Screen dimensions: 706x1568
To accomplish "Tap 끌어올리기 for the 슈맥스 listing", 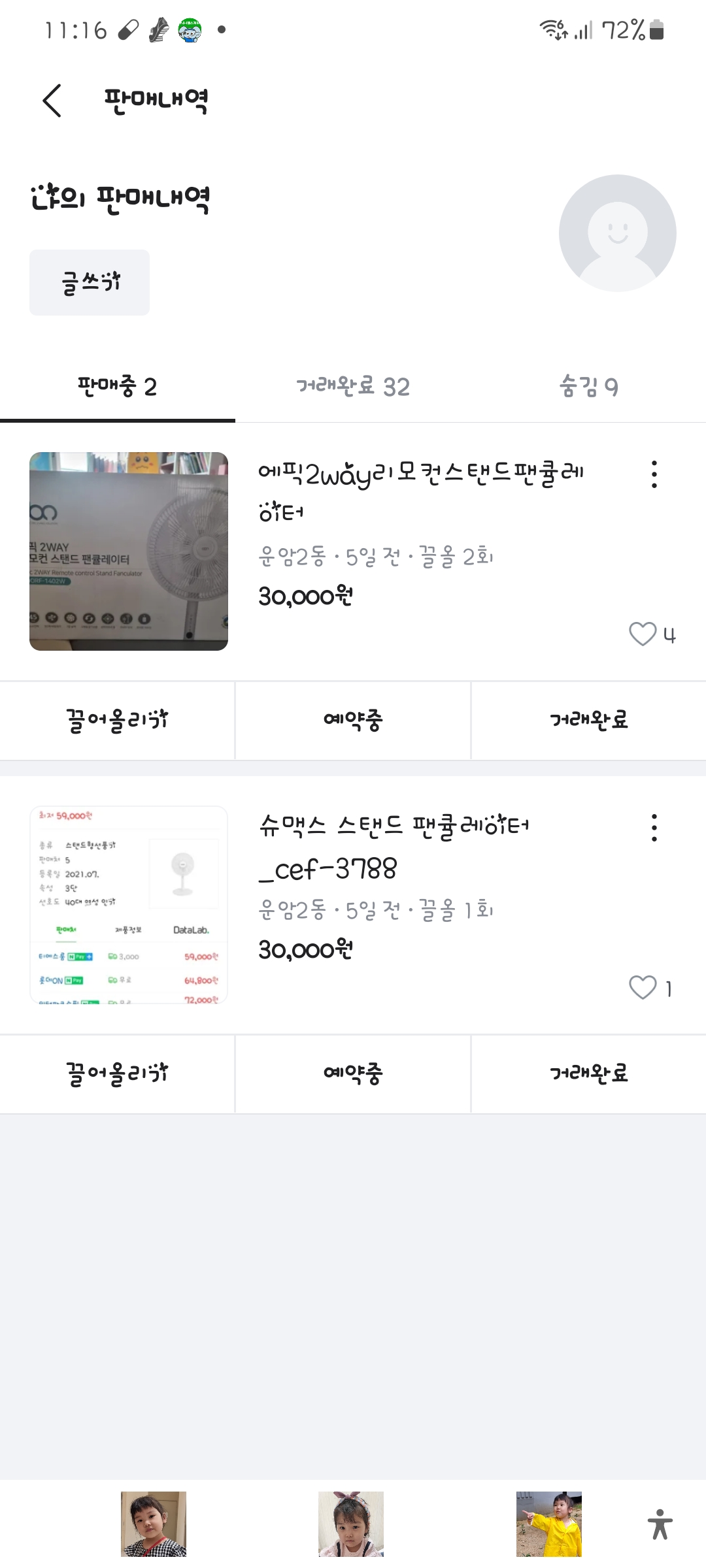I will point(118,1073).
